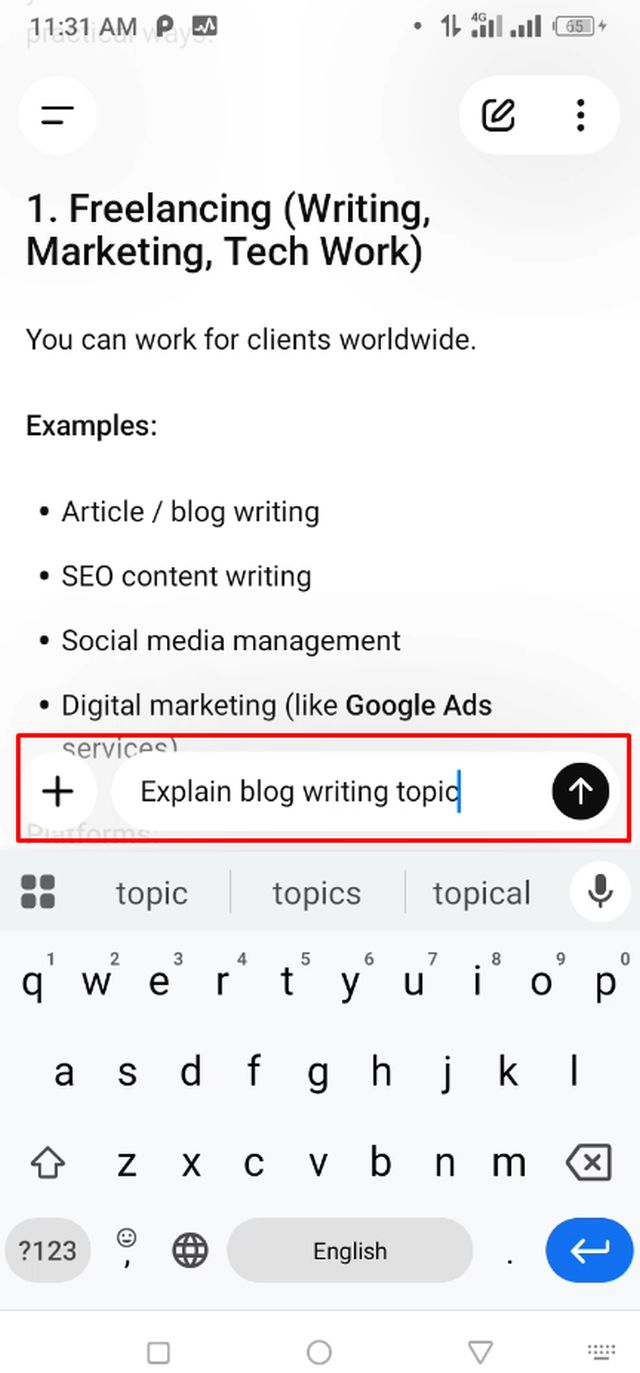This screenshot has height=1373, width=640.
Task: Toggle the shift key
Action: tap(47, 1162)
